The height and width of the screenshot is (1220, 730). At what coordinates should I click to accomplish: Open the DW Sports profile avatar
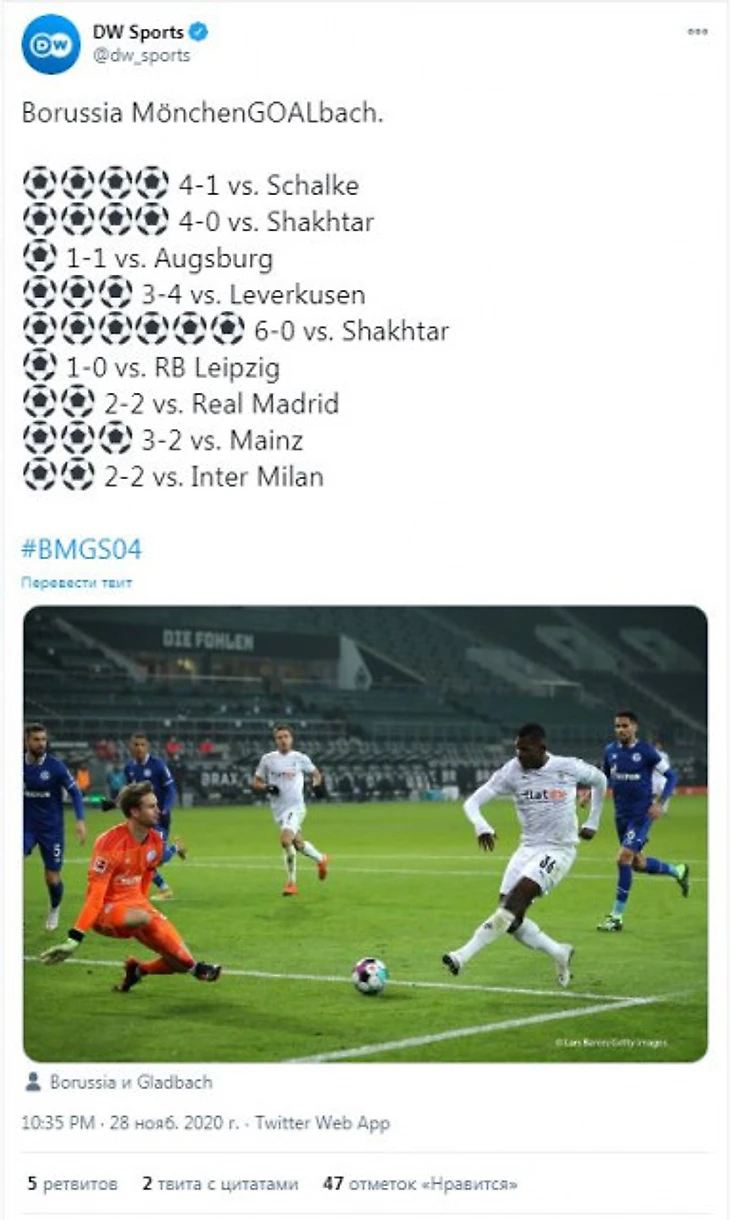[50, 44]
